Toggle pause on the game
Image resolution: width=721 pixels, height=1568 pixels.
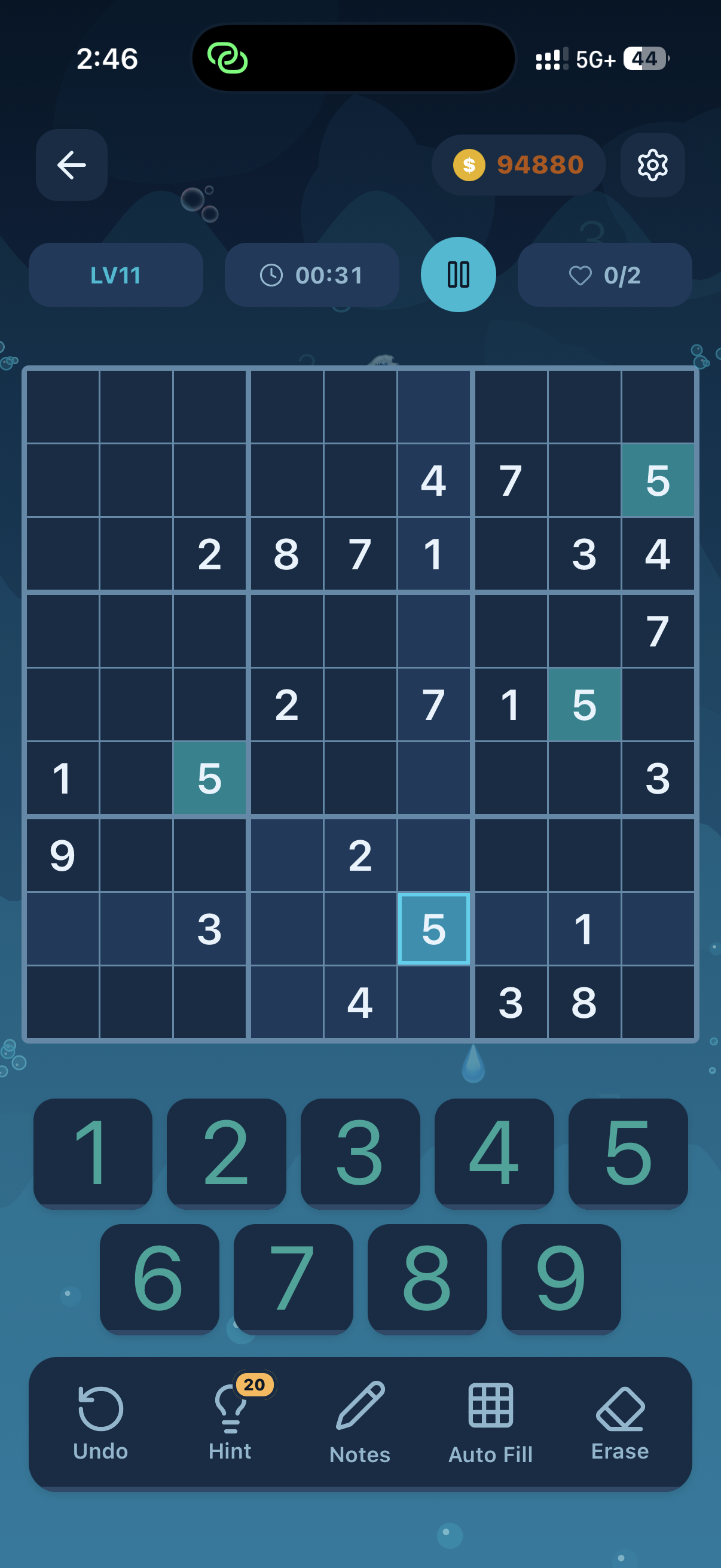[x=458, y=274]
